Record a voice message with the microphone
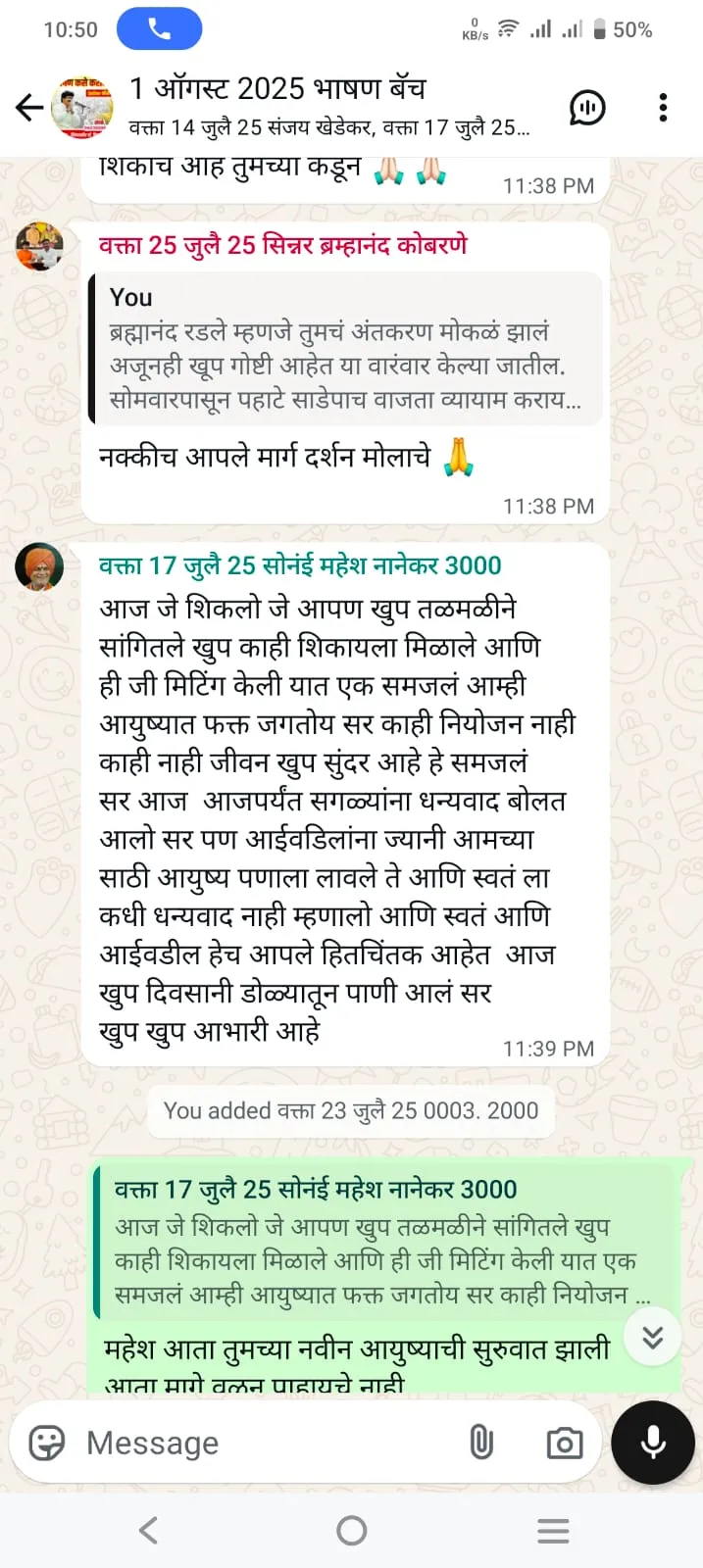The width and height of the screenshot is (703, 1568). click(653, 1443)
